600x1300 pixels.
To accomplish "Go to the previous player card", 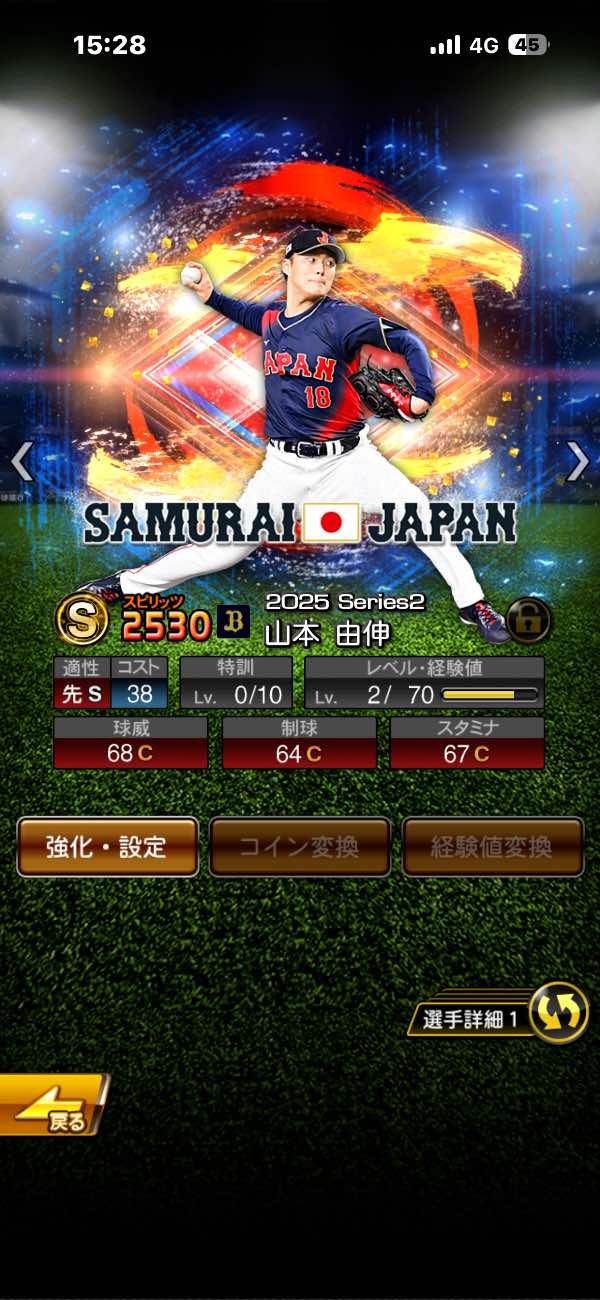I will pos(21,461).
